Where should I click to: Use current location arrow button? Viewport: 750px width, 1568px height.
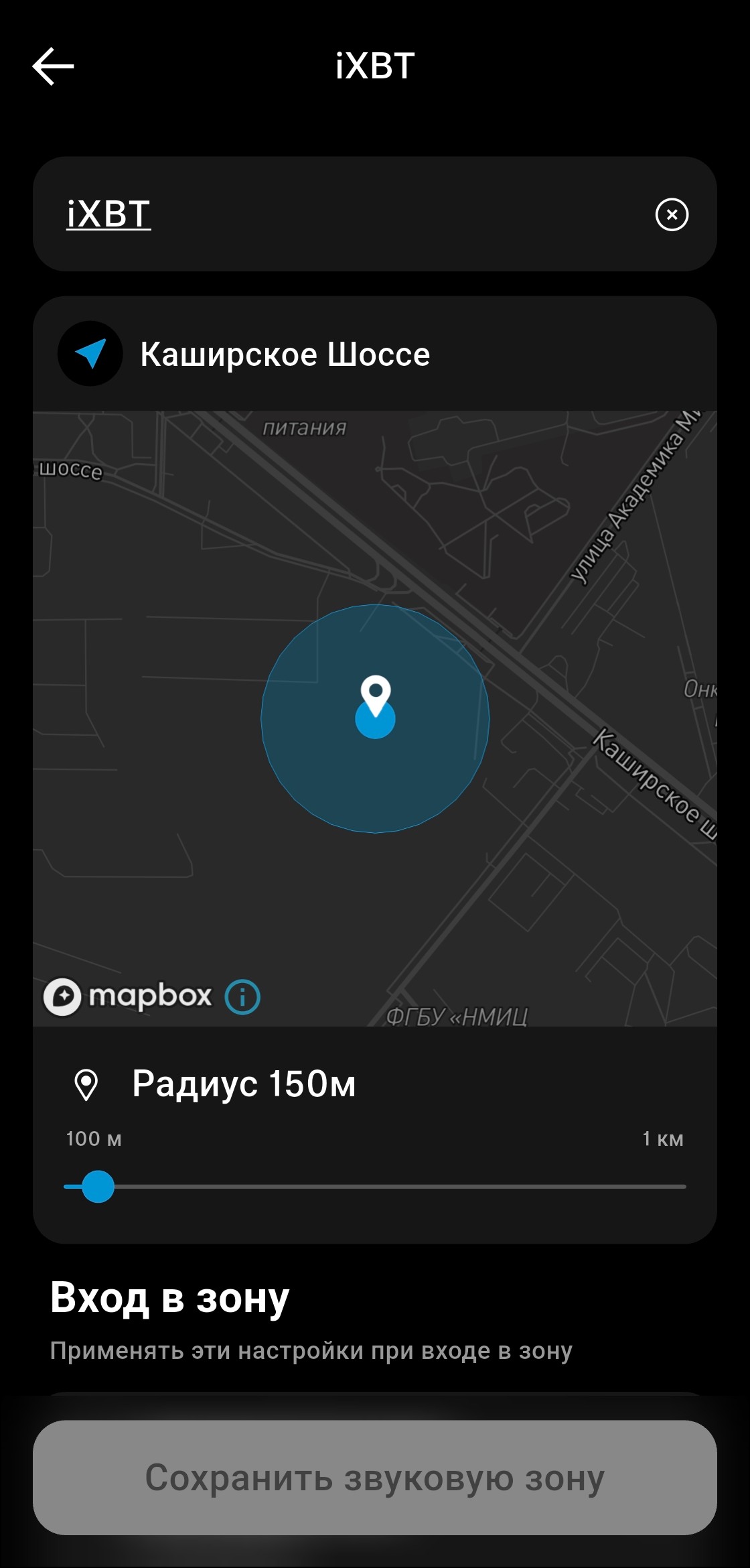tap(90, 354)
